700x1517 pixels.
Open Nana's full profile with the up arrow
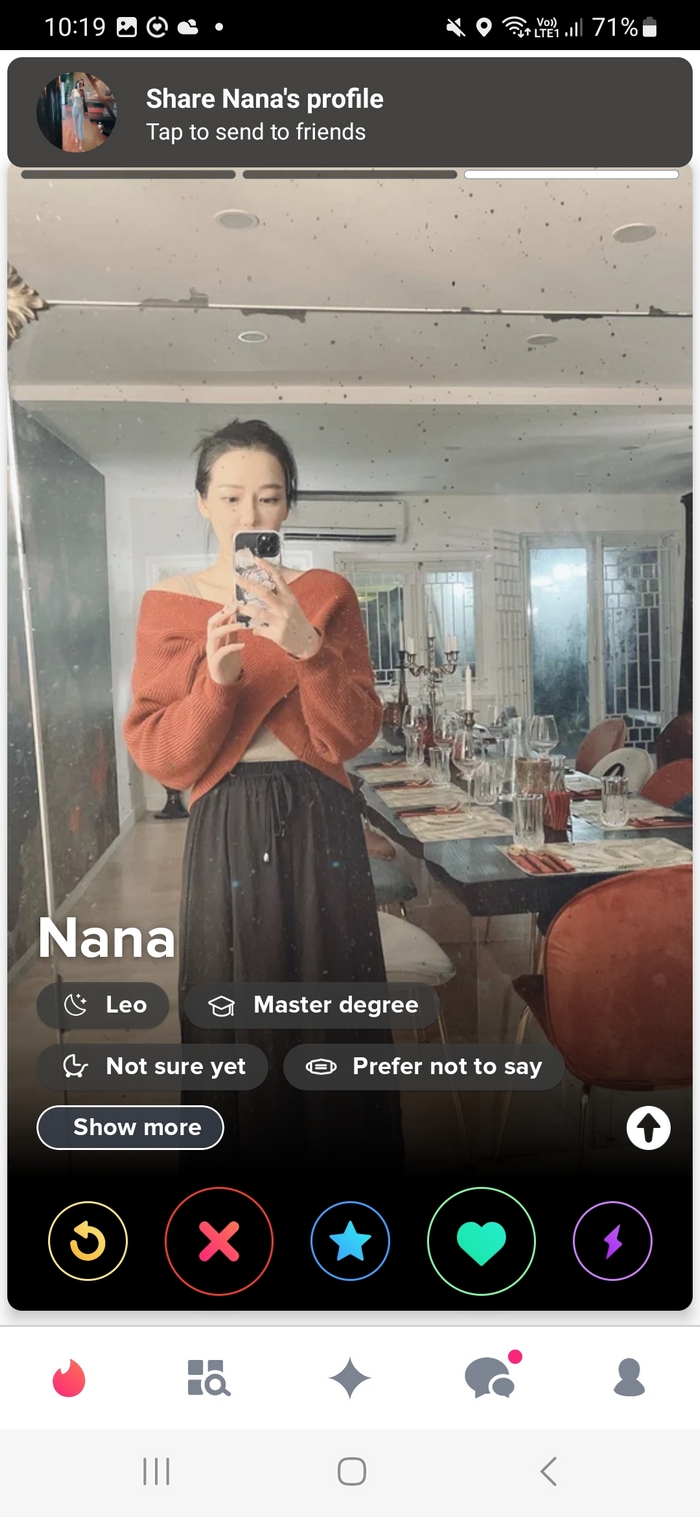[648, 1129]
